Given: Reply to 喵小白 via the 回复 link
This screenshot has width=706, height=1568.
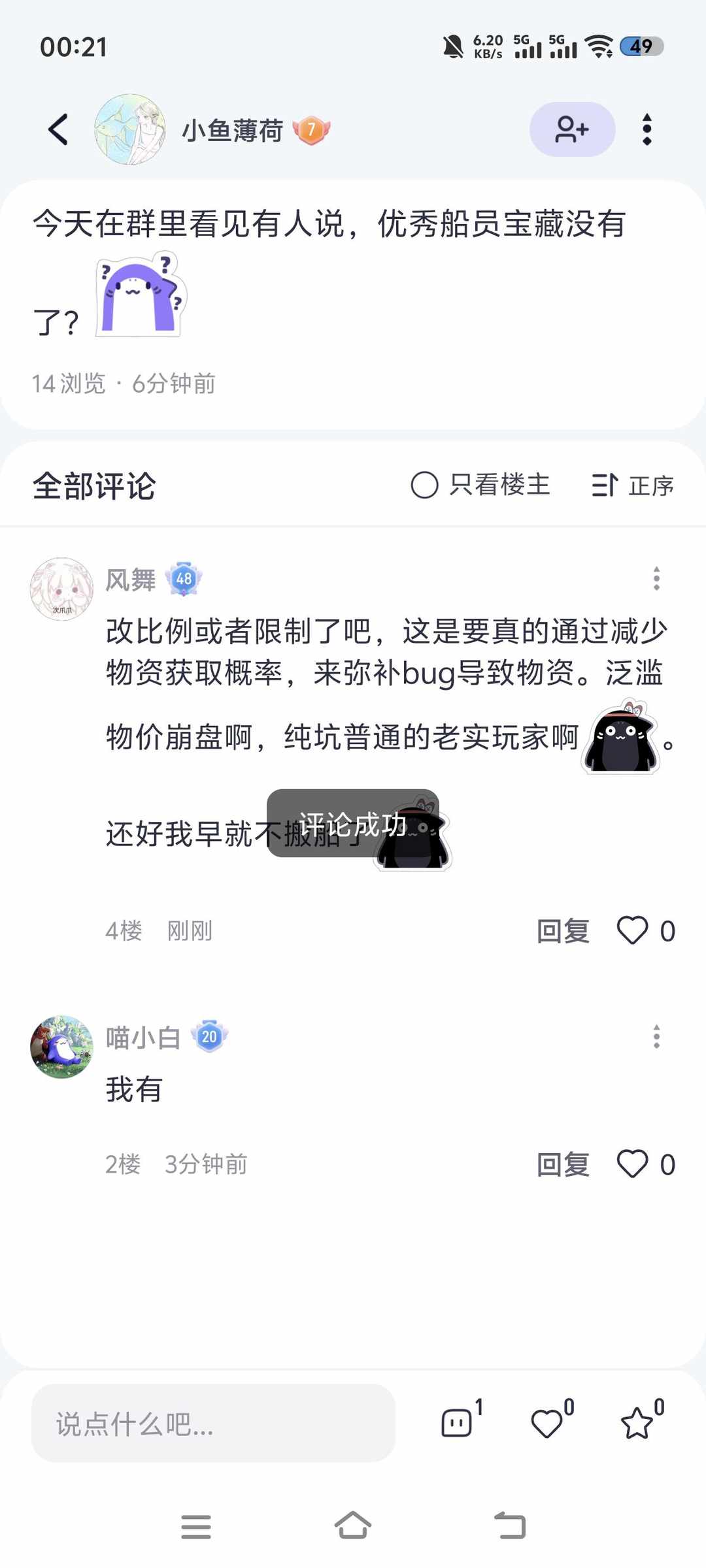Looking at the screenshot, I should pyautogui.click(x=565, y=1164).
